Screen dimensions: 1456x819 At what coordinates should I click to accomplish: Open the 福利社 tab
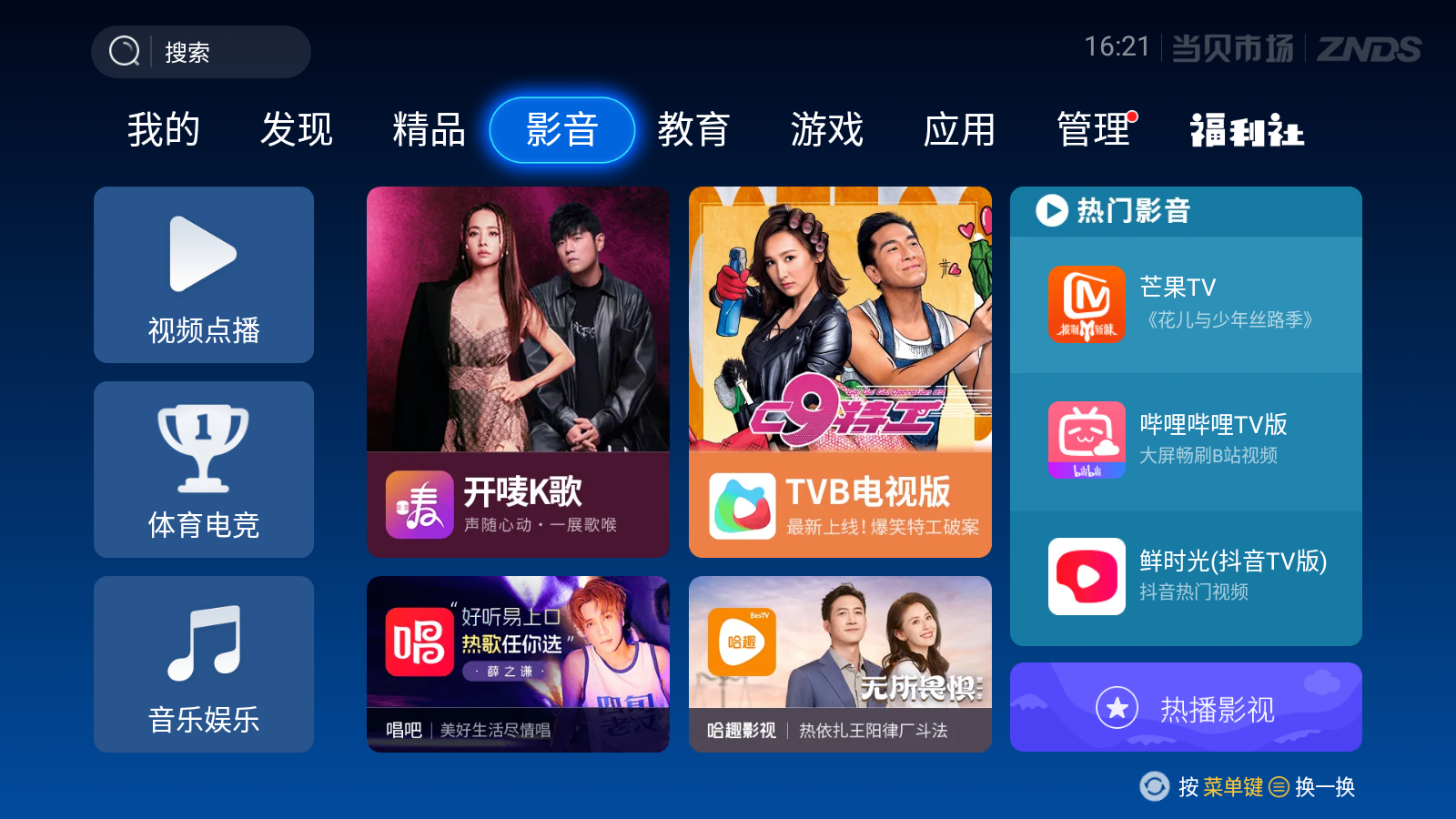tap(1248, 130)
